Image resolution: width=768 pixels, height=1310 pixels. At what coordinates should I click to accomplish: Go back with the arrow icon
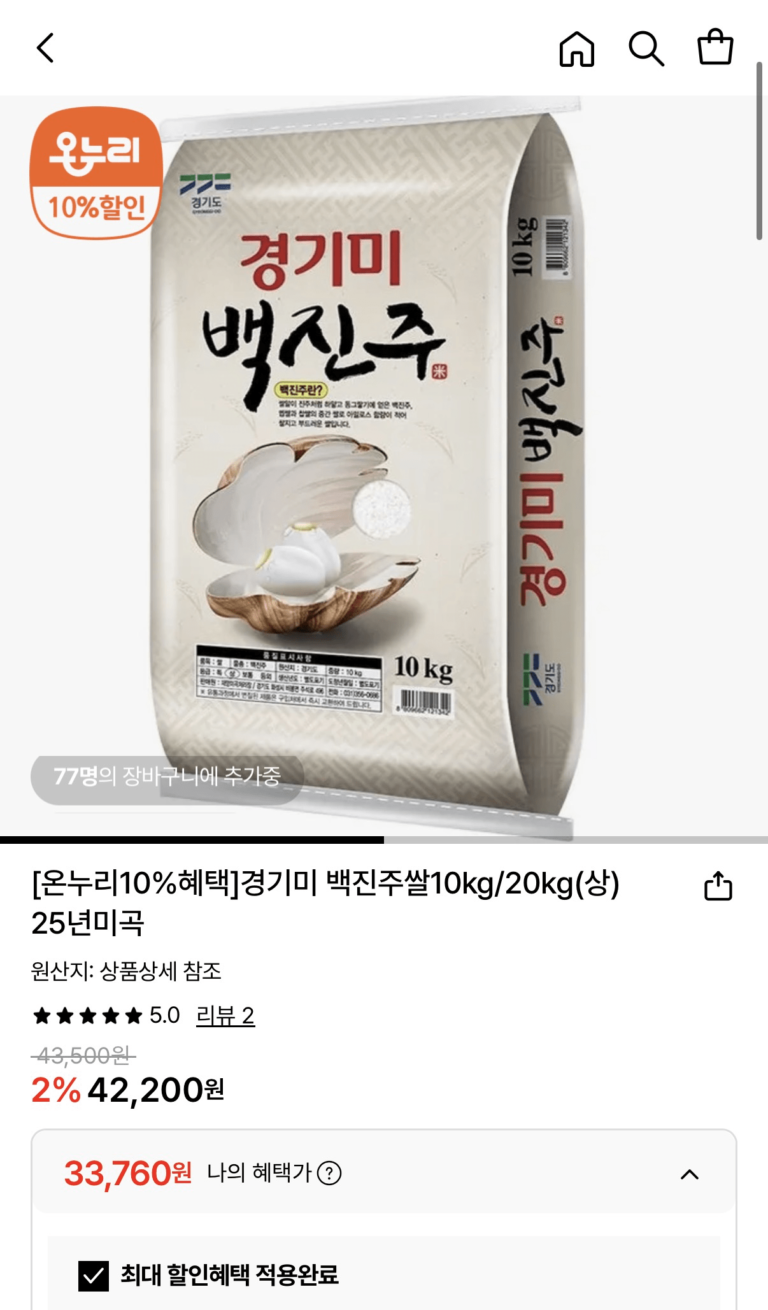pos(45,48)
